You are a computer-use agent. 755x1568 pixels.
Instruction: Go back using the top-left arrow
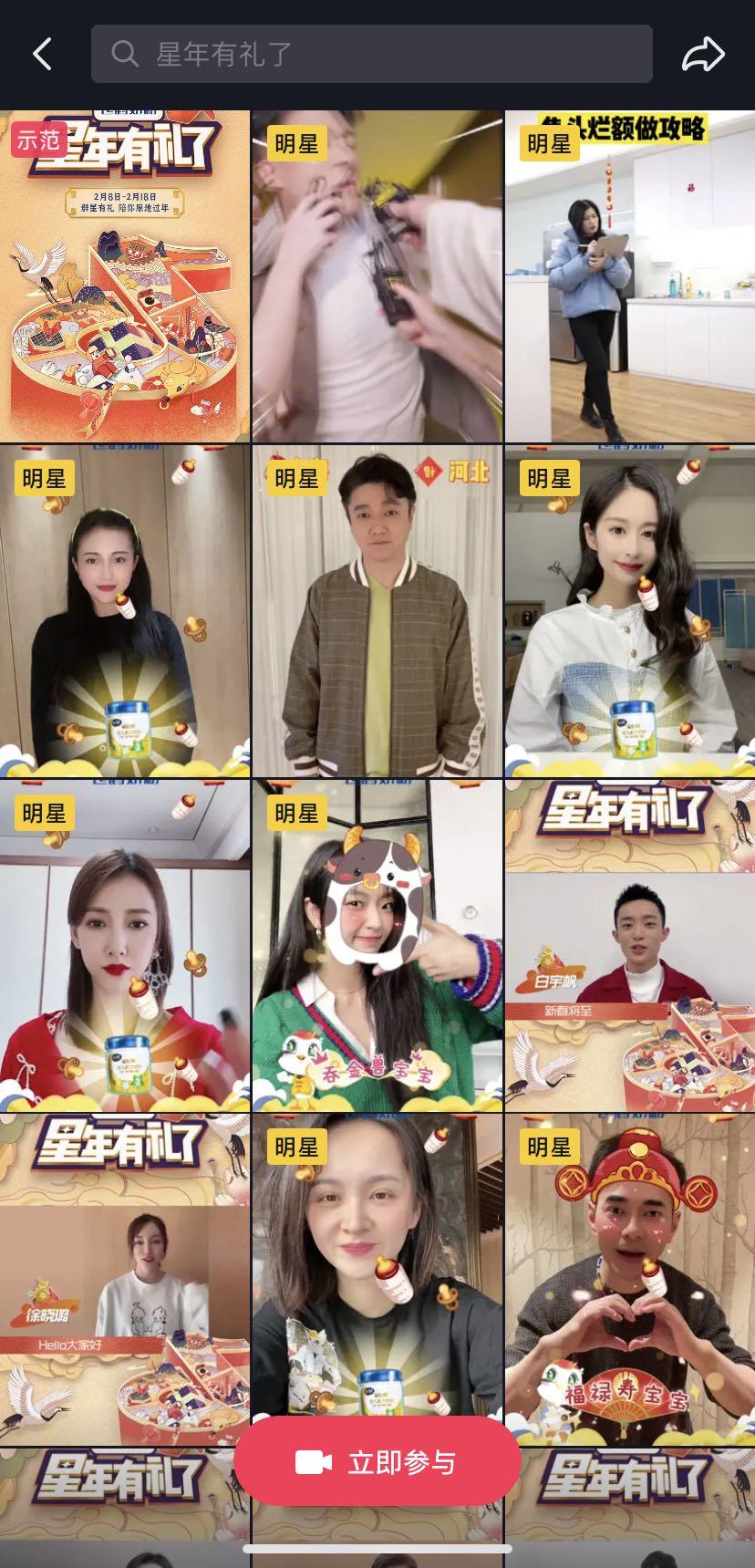coord(43,55)
